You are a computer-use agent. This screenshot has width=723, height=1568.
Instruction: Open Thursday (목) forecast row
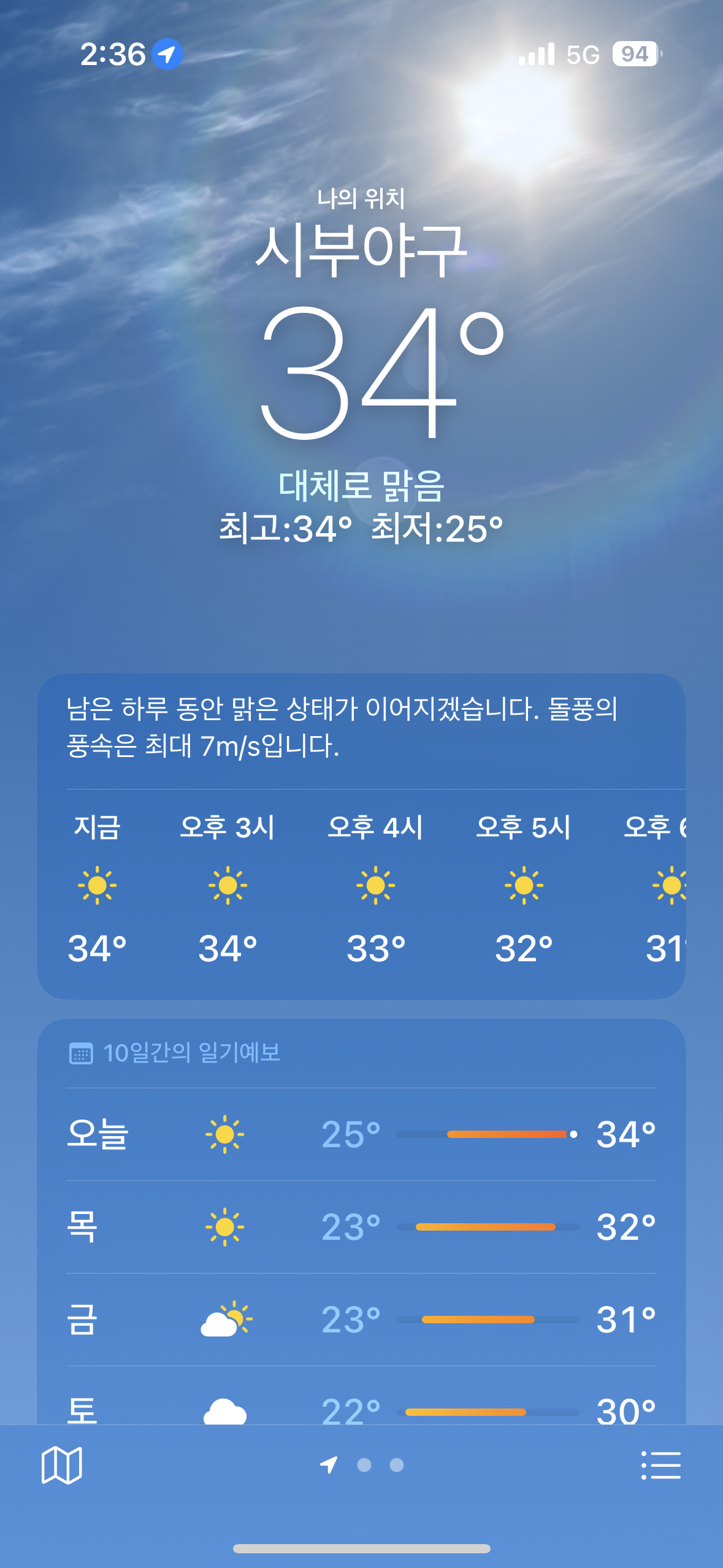361,1227
